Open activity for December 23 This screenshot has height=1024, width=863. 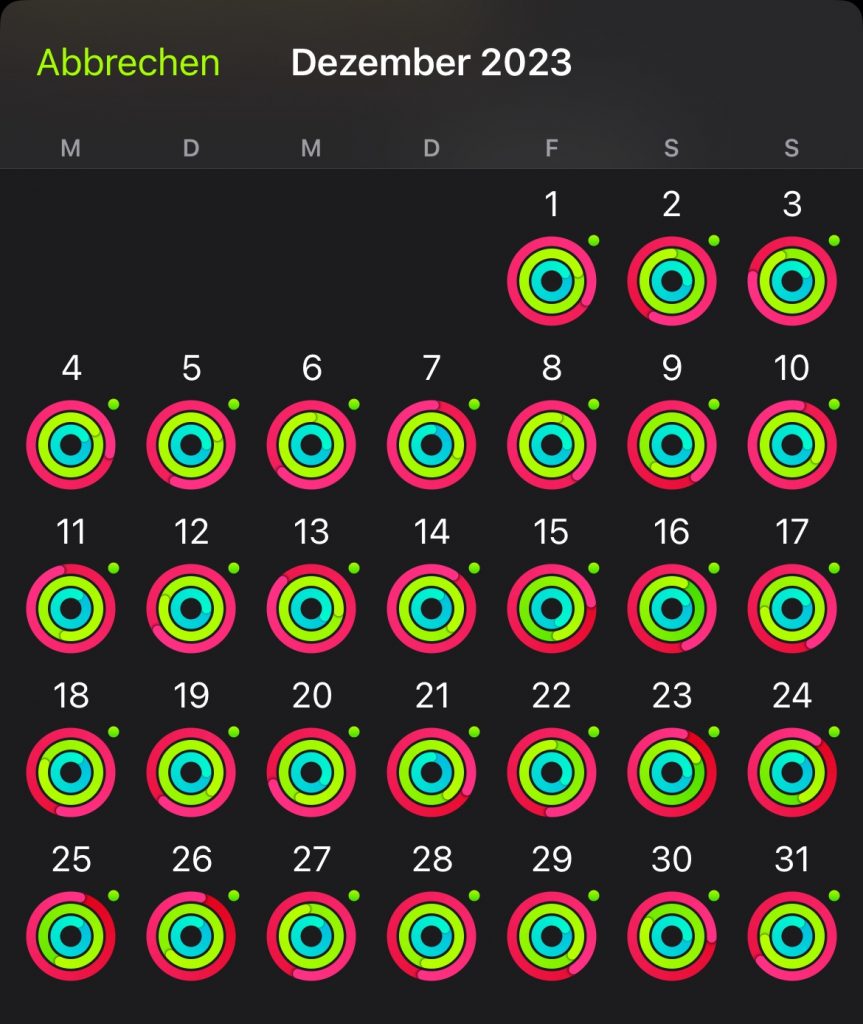(671, 772)
